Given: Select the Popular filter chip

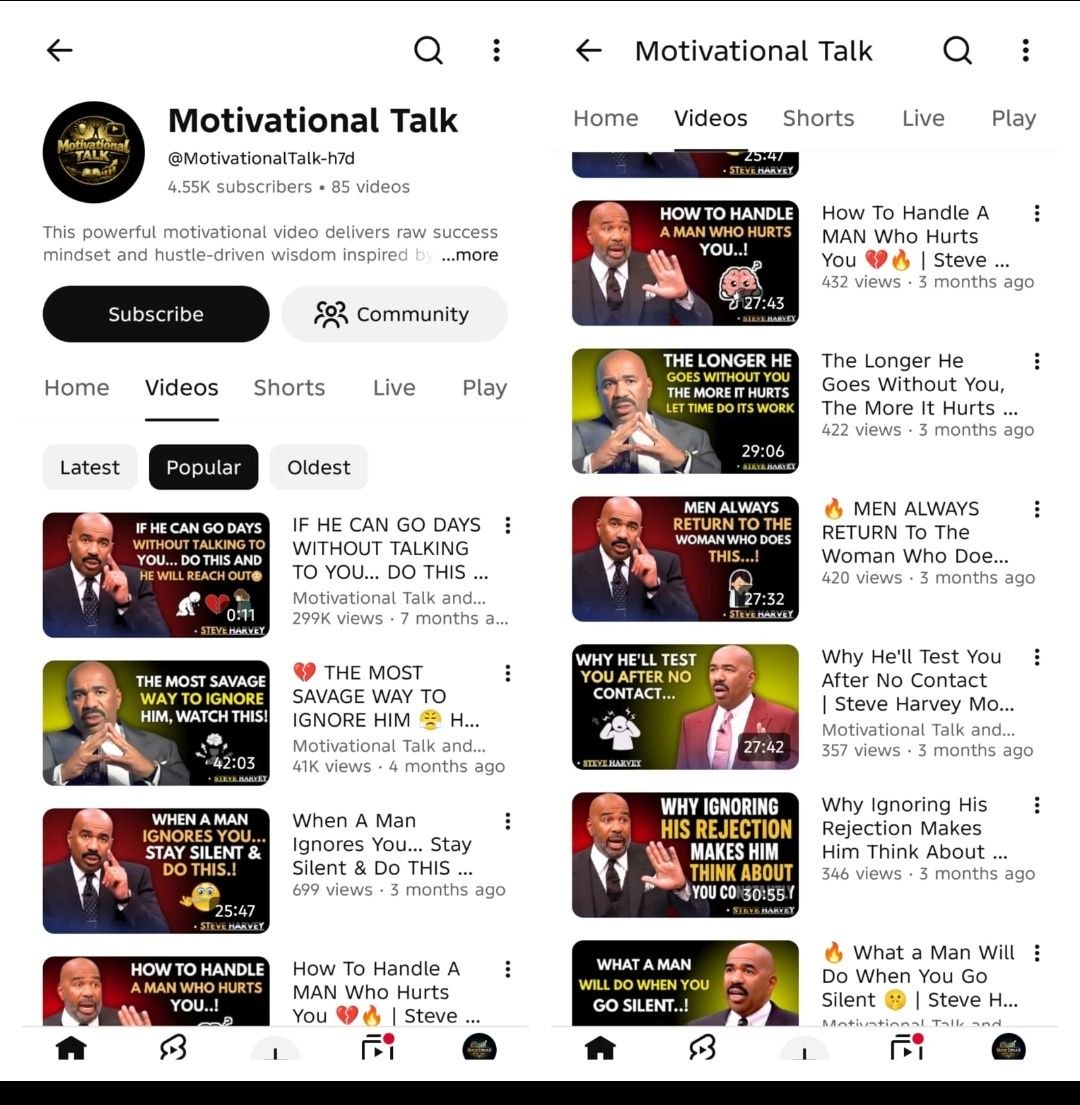Looking at the screenshot, I should [x=204, y=467].
